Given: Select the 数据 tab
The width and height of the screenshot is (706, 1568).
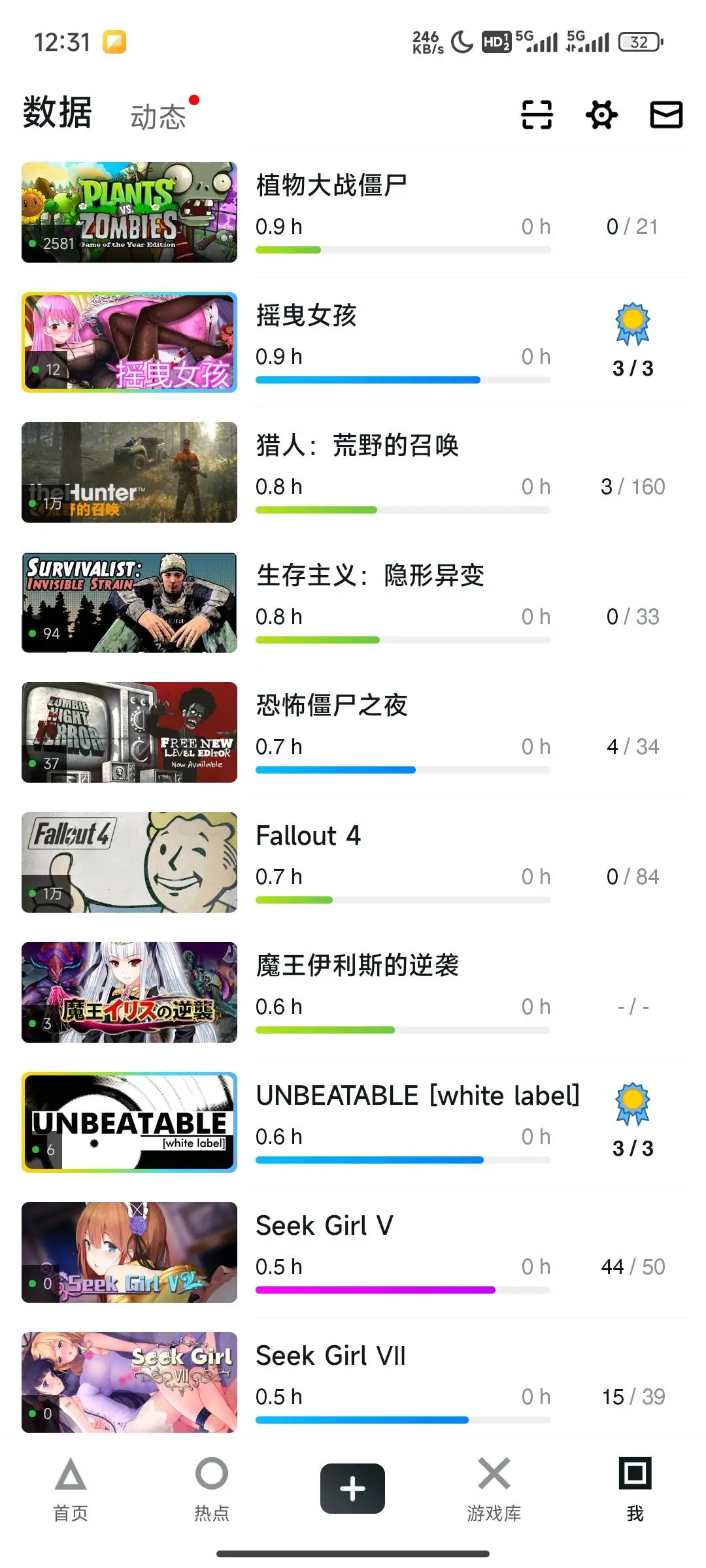Looking at the screenshot, I should click(58, 112).
